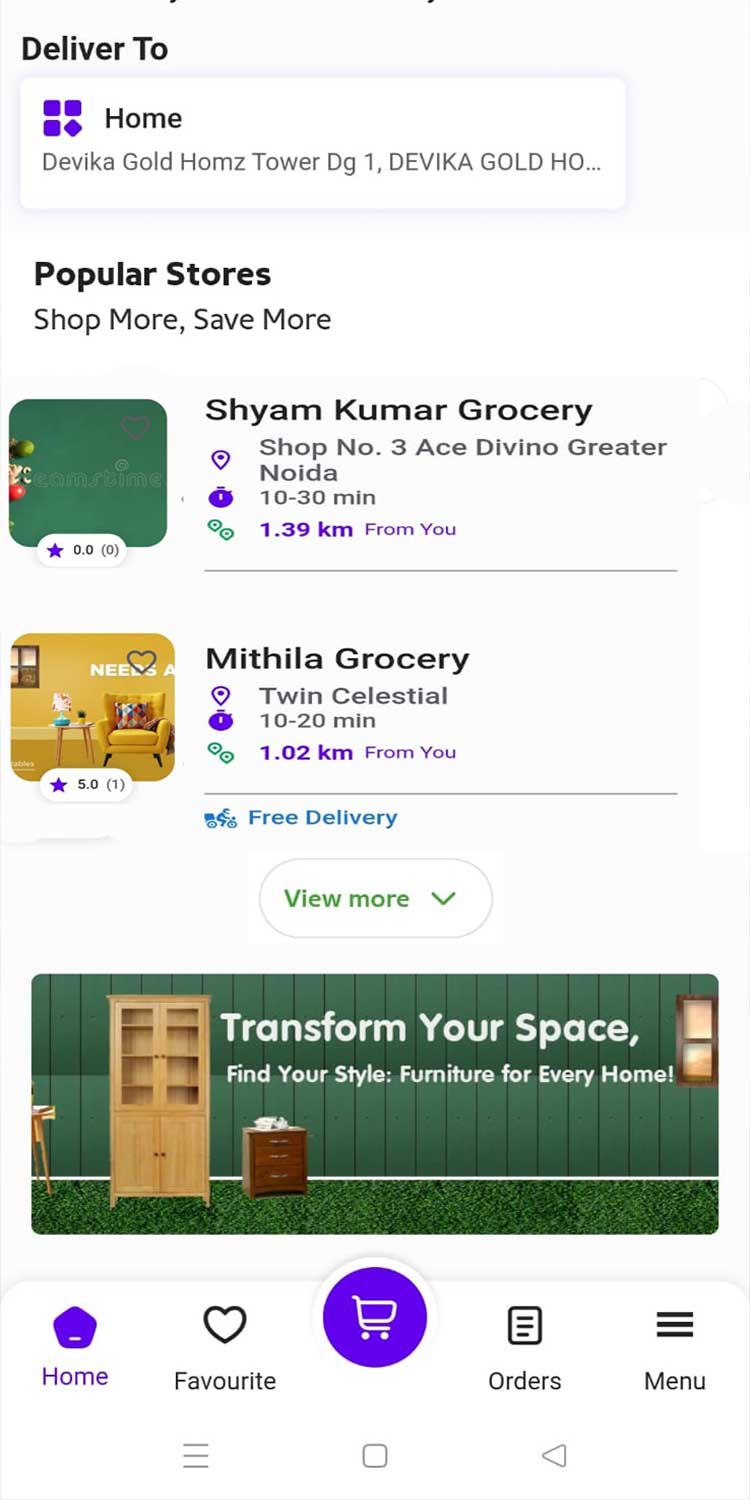Open the shopping cart button

point(375,1317)
